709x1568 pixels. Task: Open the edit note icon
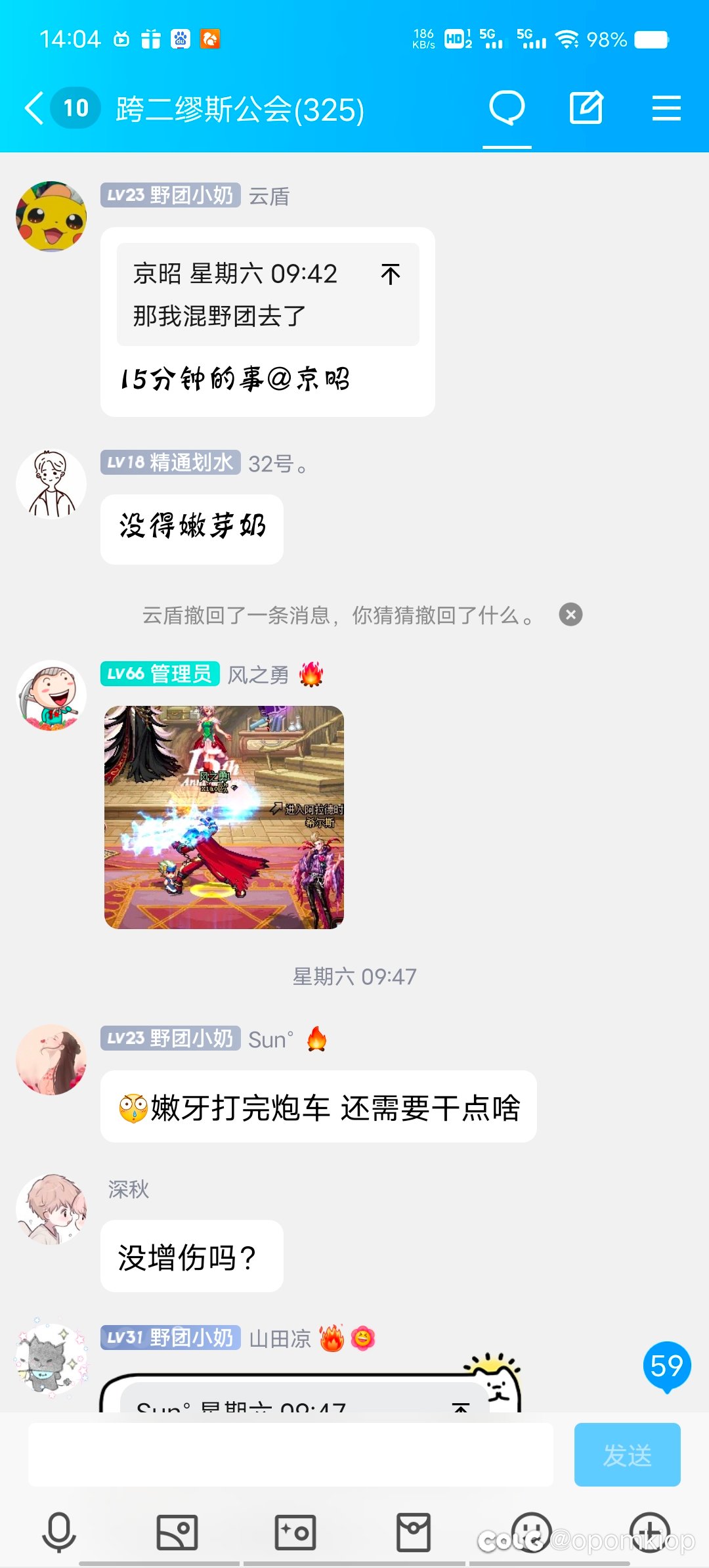(586, 108)
